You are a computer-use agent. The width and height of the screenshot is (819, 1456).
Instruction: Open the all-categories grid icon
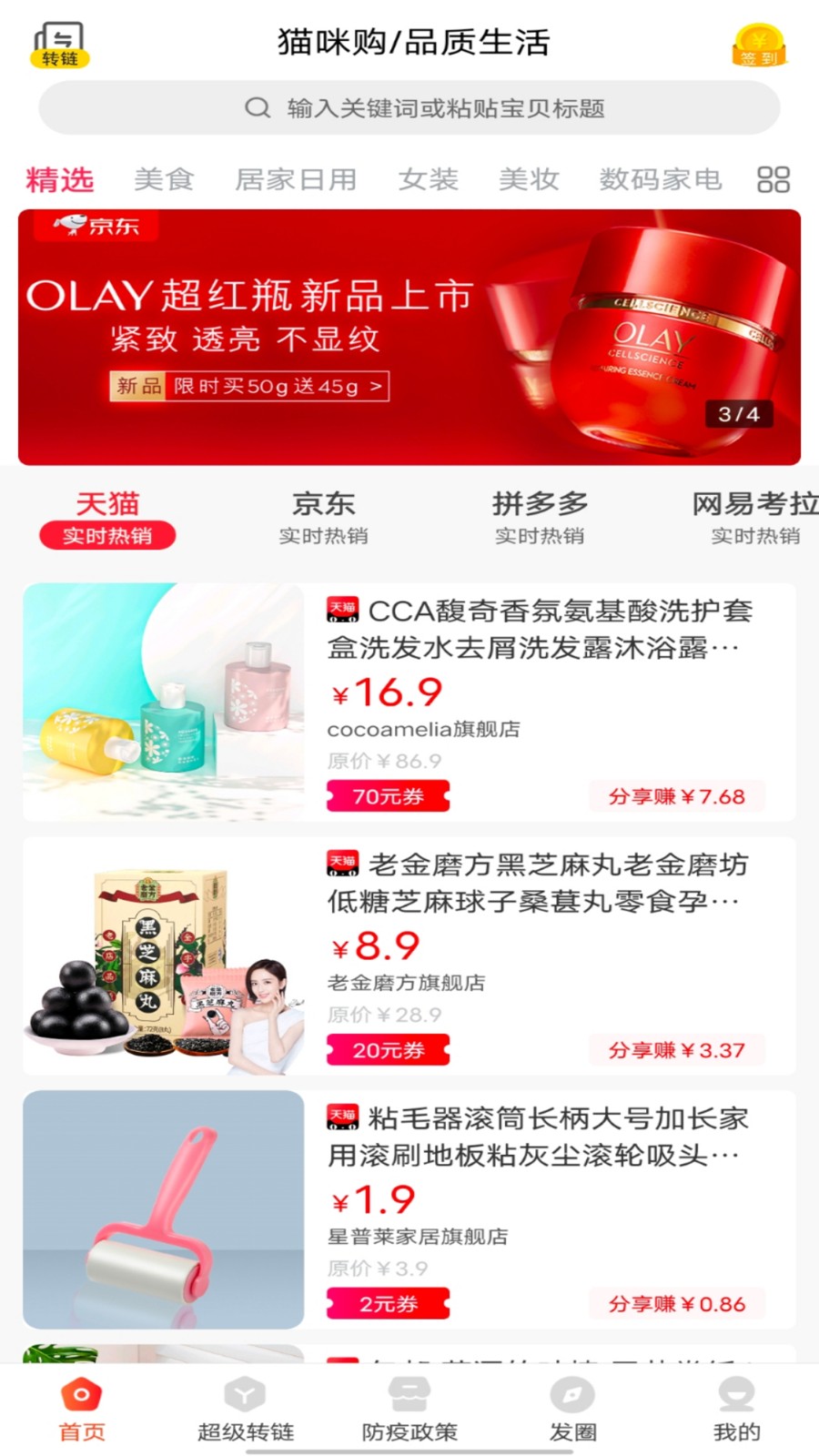point(773,179)
